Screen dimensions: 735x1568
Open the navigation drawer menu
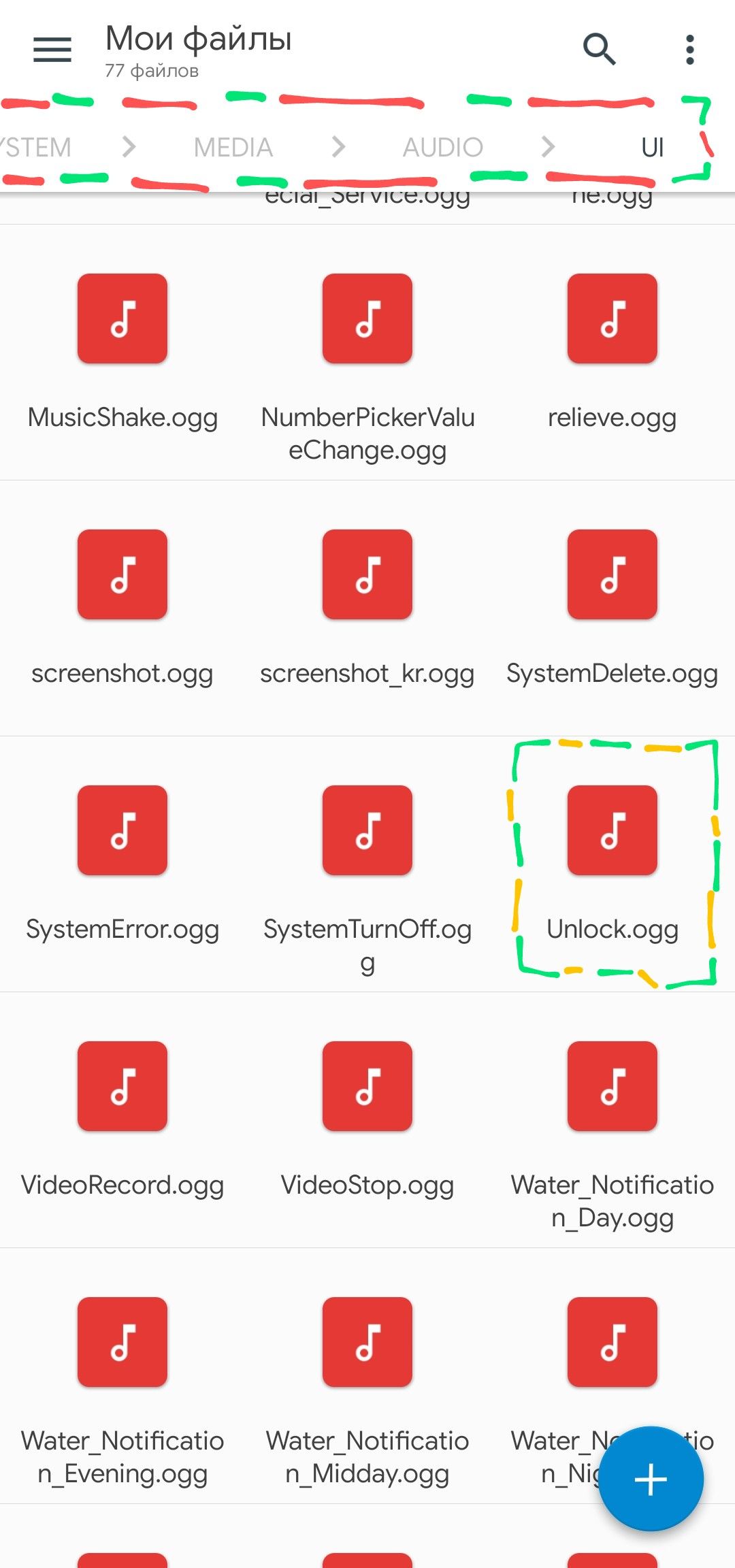point(52,50)
